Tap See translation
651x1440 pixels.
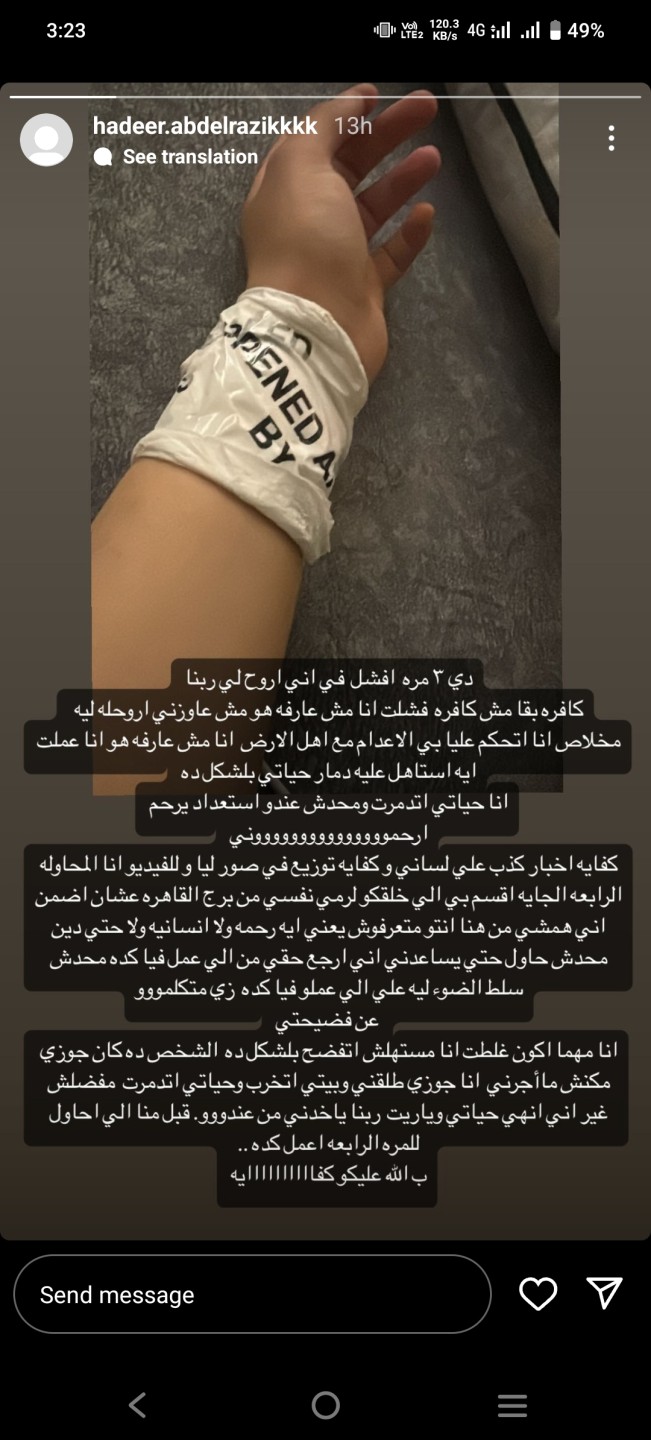click(x=189, y=157)
